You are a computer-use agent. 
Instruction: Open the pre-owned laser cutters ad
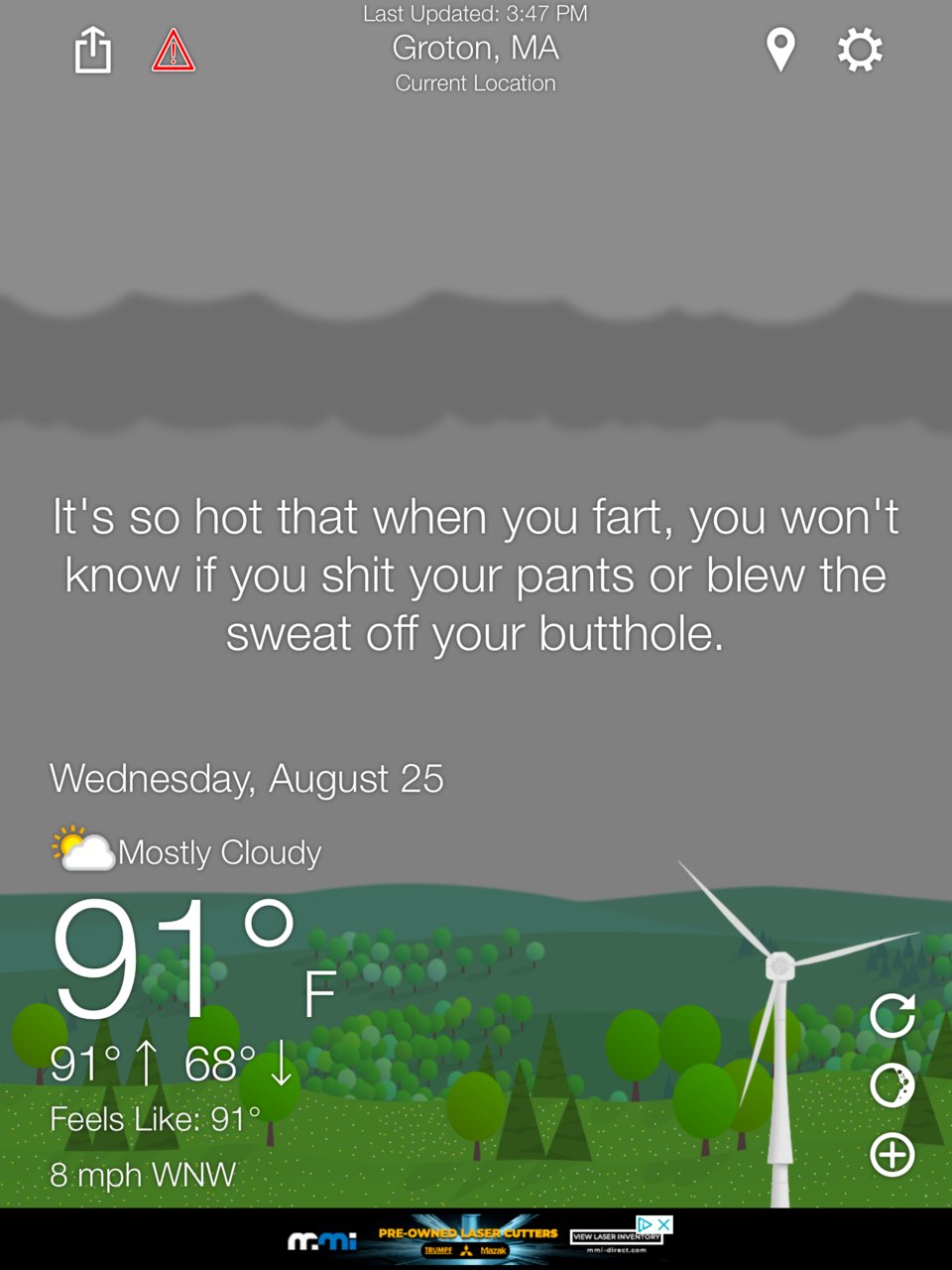(x=466, y=1240)
